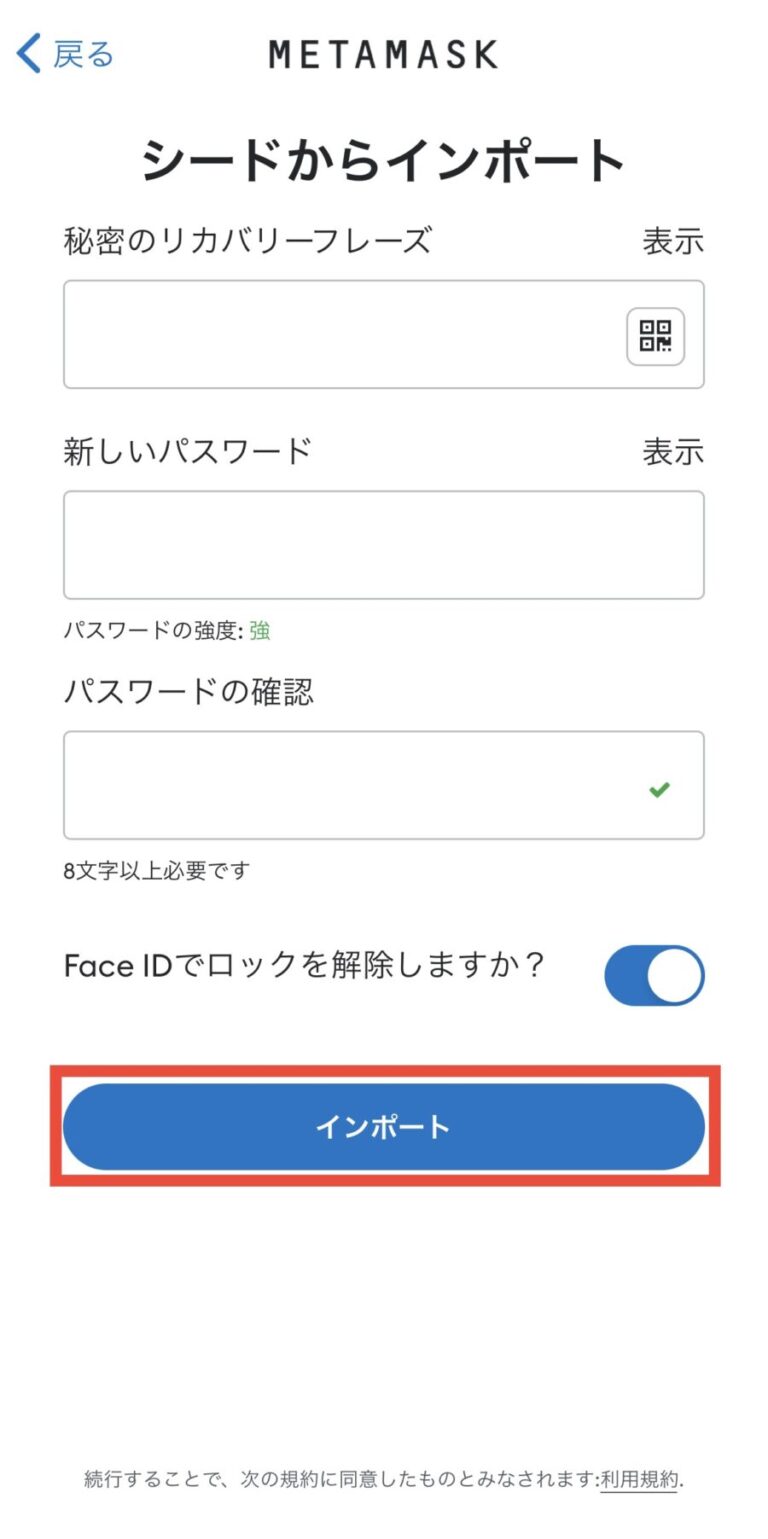
Task: Click the パスワードの強度 label
Action: point(148,631)
